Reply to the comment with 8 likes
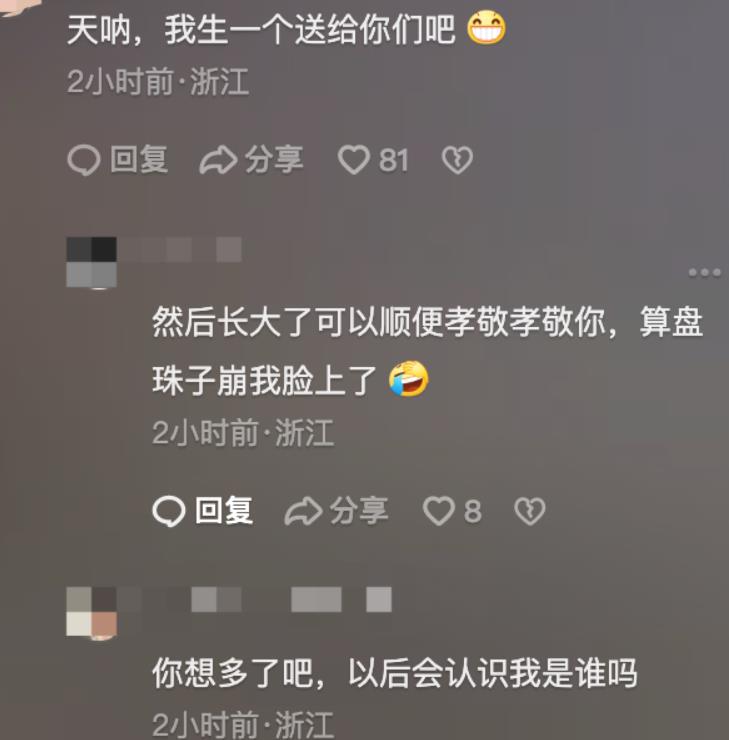The image size is (729, 740). [x=203, y=511]
